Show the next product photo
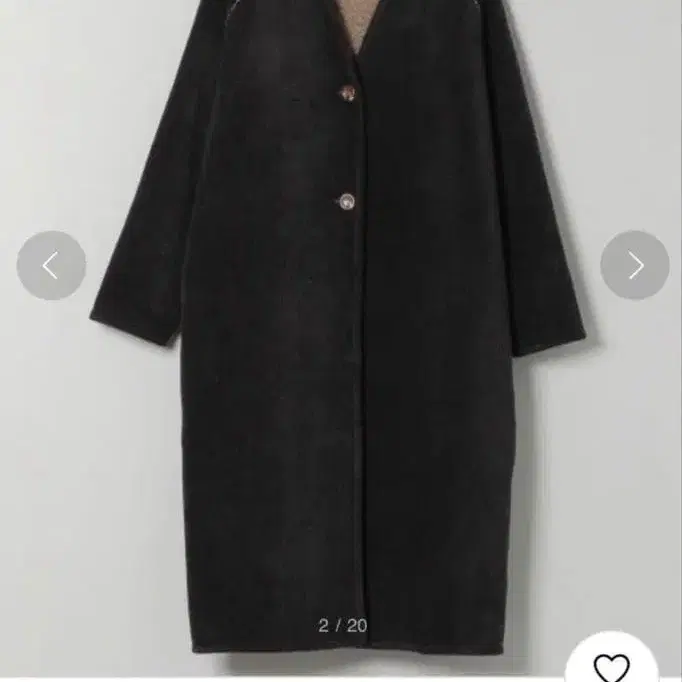Screen dimensions: 682x682 634,265
